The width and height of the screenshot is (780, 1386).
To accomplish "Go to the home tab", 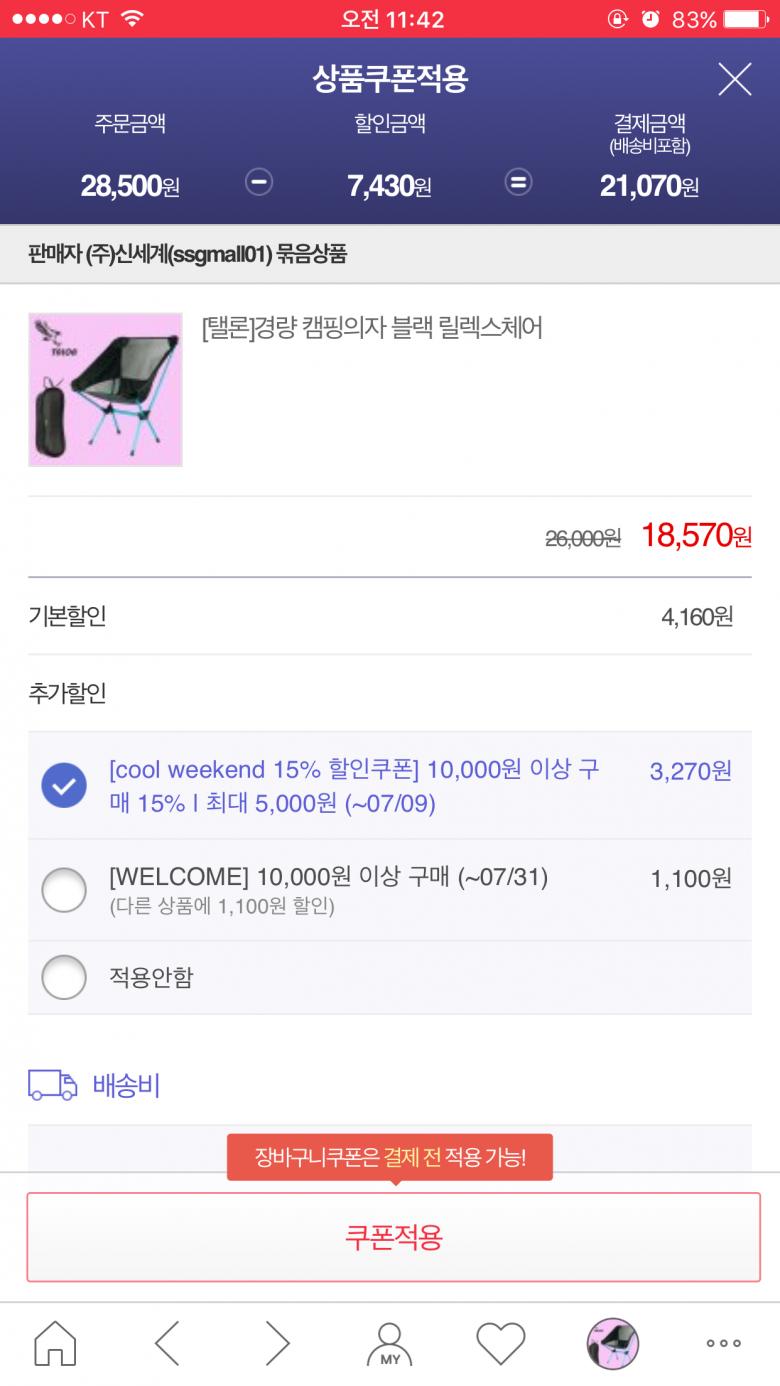I will 55,1343.
